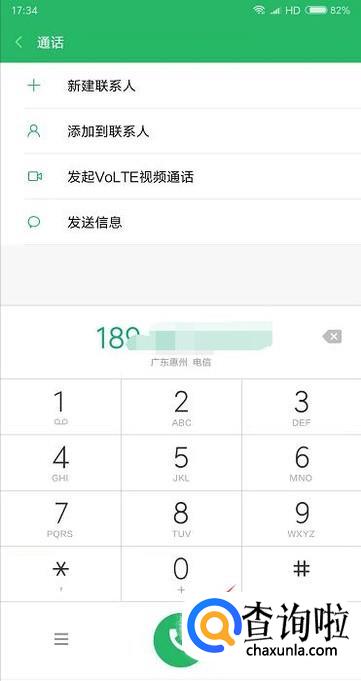
Task: Enter digit 2 ABC
Action: point(182,407)
